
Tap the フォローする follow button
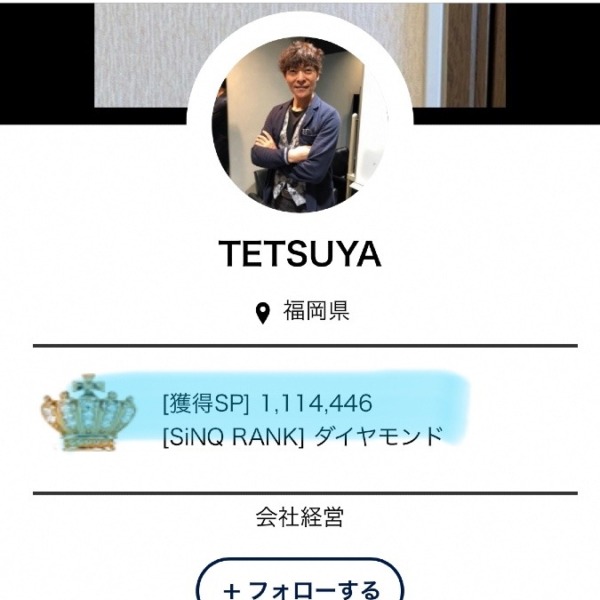point(300,587)
